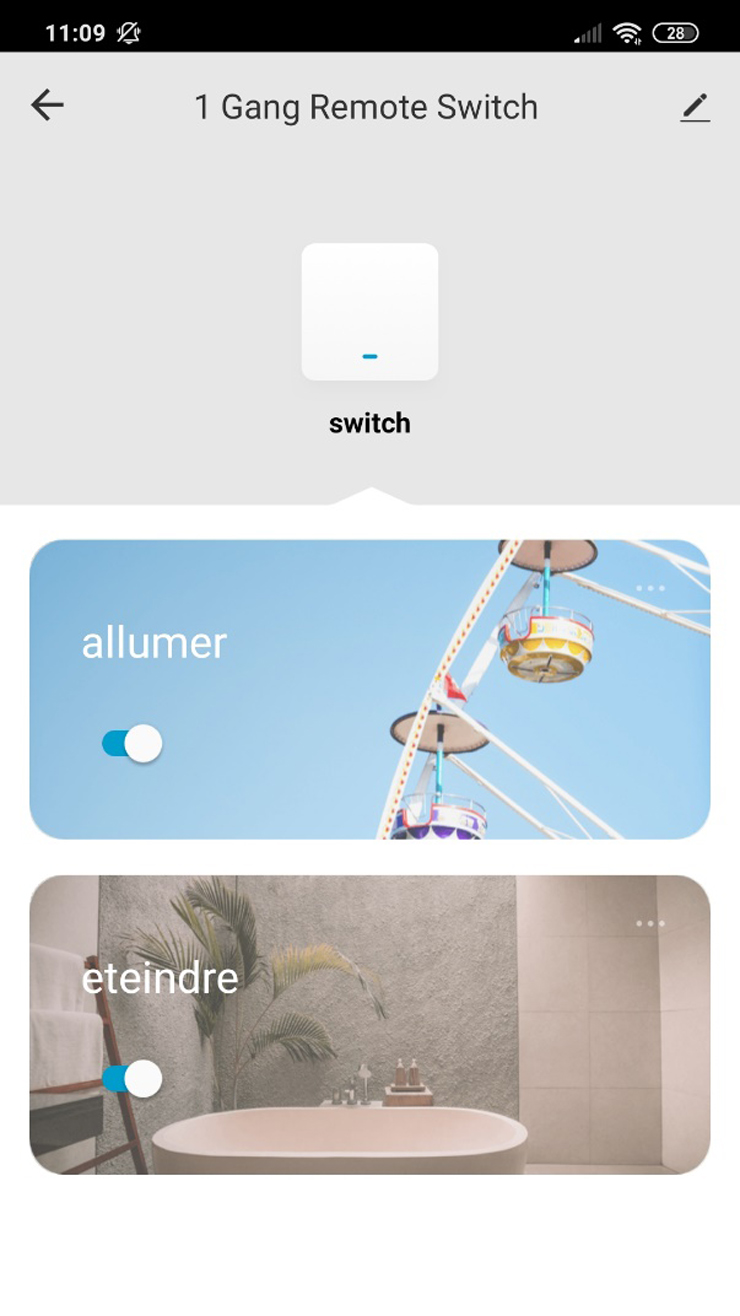Open more options on eteindre card

tap(650, 924)
